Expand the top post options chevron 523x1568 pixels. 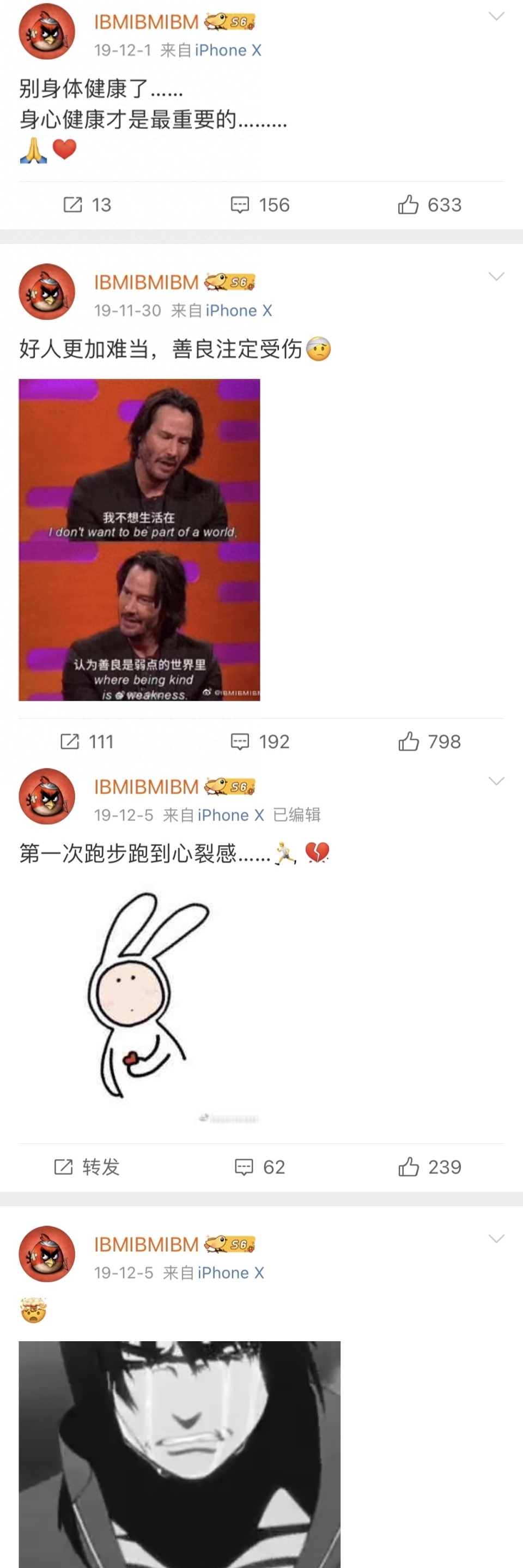497,17
